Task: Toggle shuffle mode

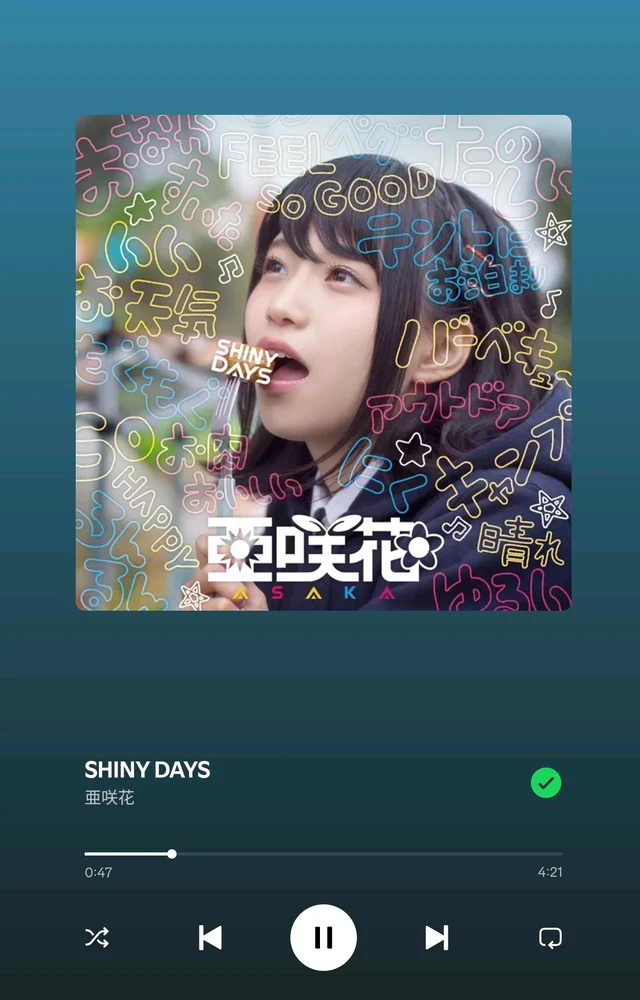Action: point(96,937)
